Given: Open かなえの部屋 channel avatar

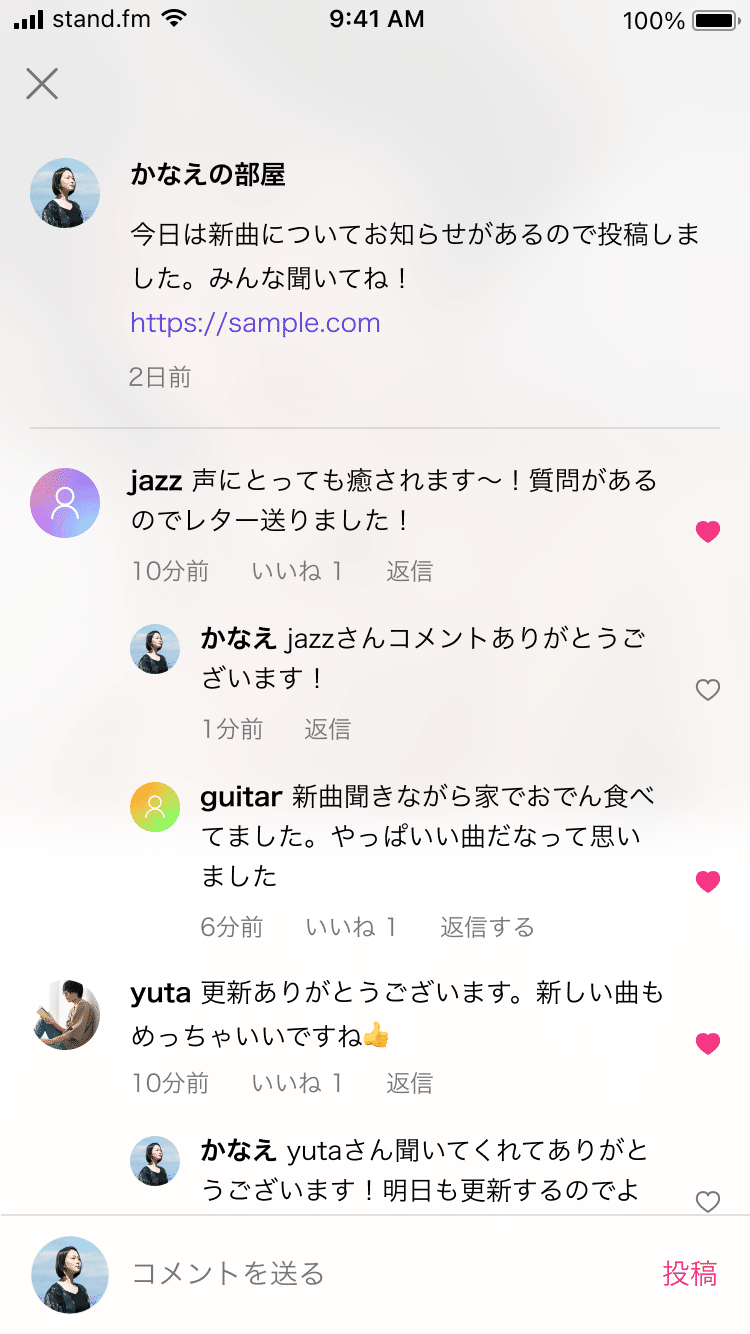Looking at the screenshot, I should (65, 193).
